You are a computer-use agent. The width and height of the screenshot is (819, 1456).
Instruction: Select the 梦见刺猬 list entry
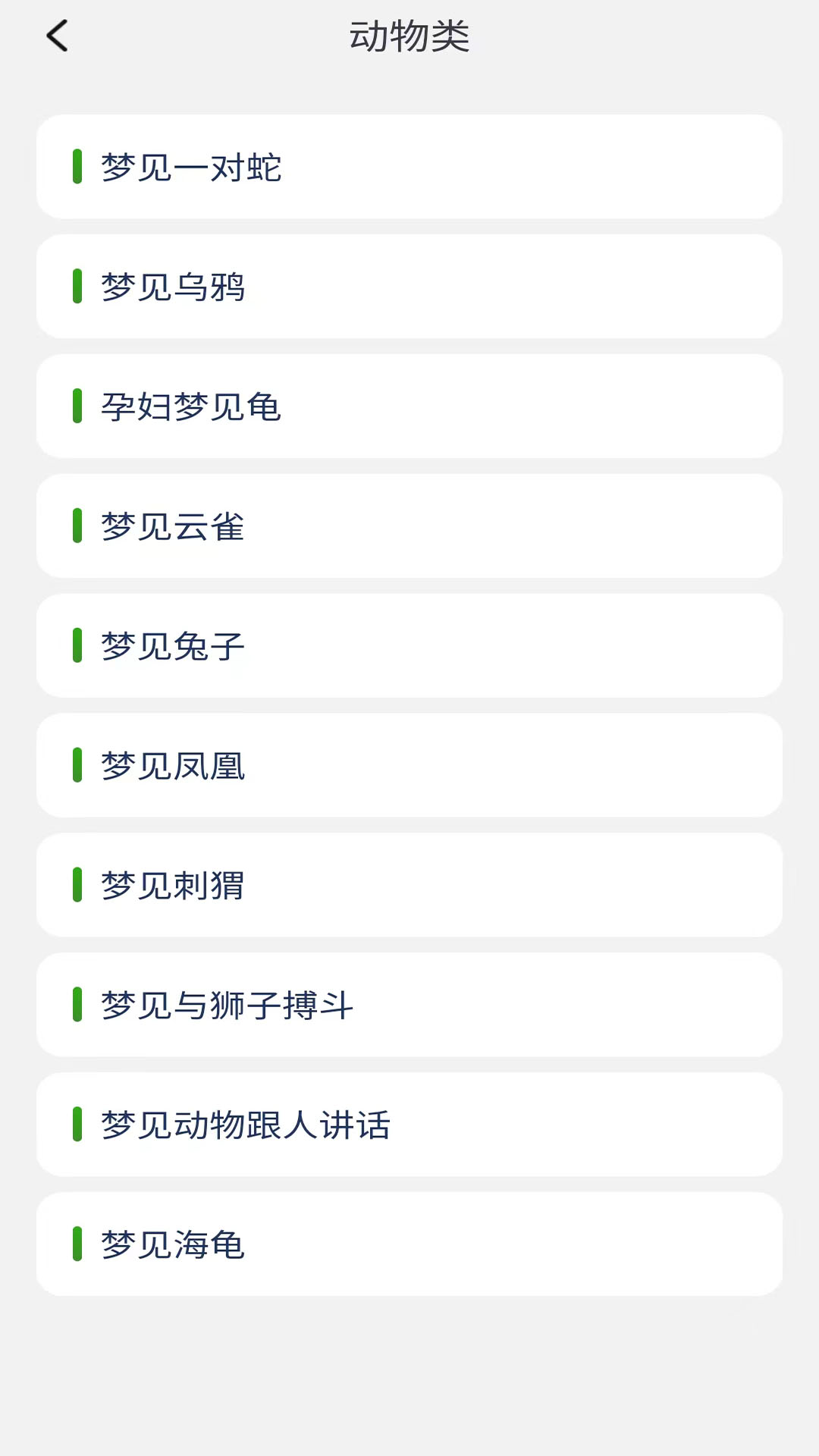coord(409,885)
